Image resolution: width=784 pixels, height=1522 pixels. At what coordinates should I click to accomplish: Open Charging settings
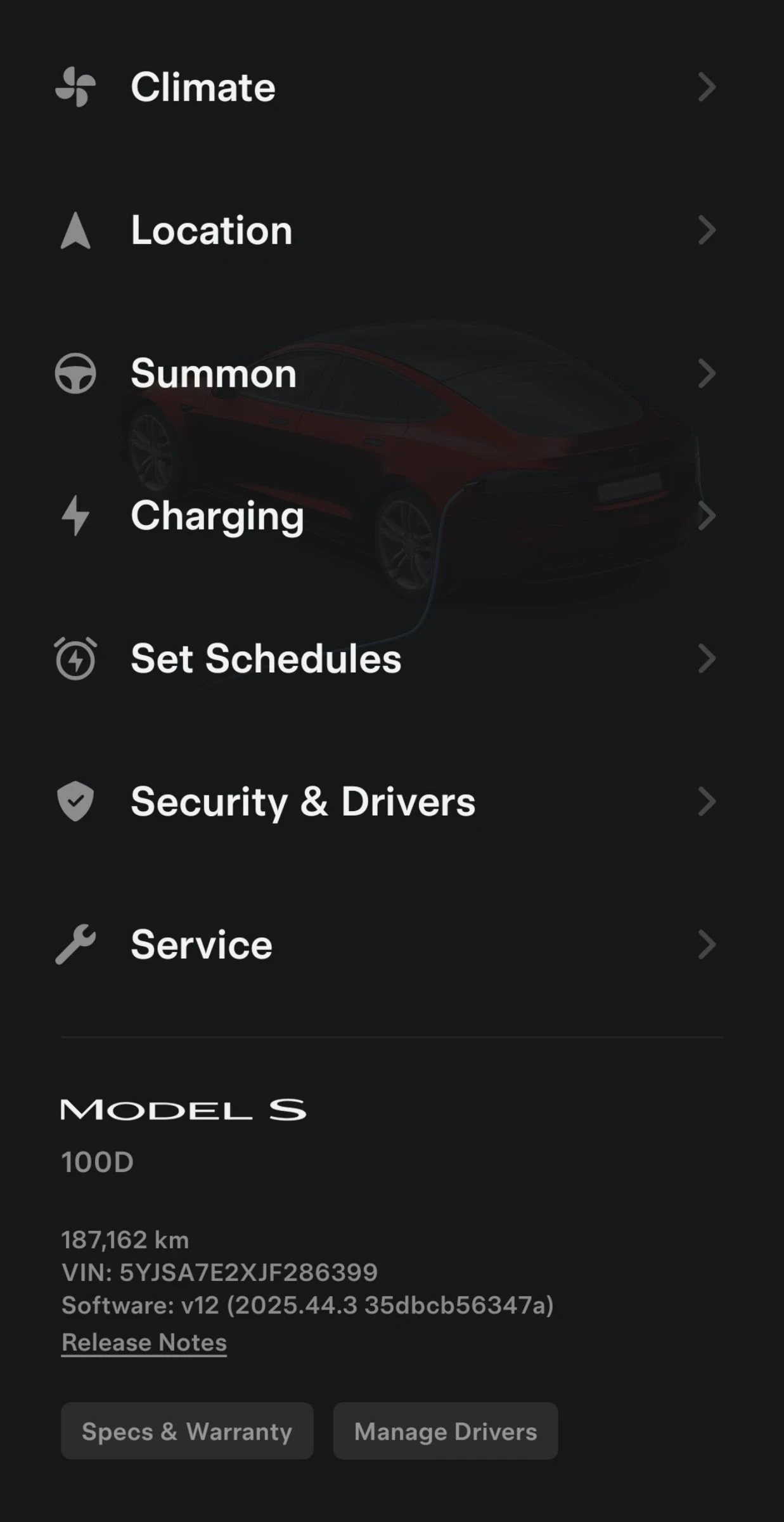[217, 516]
